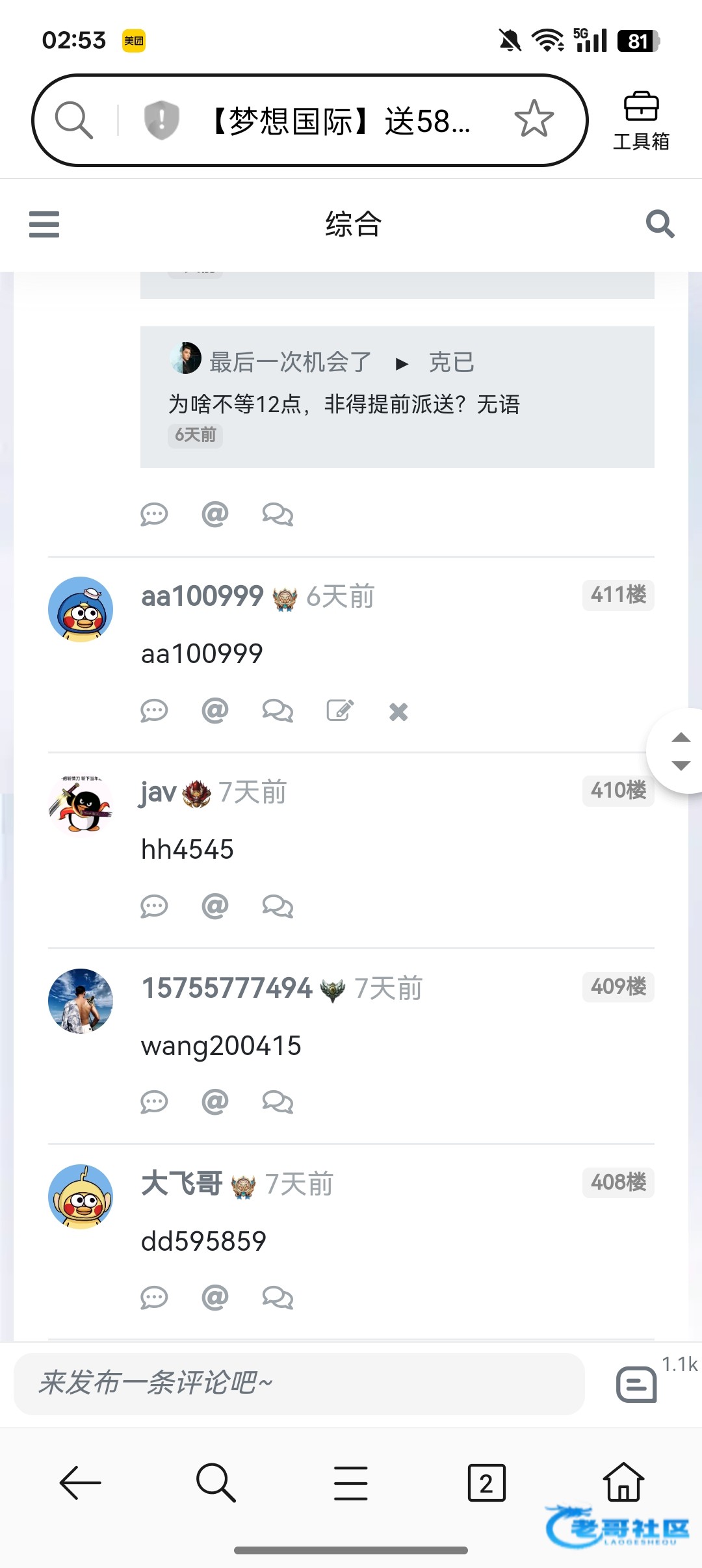Jump to the bottom with the down arrow

point(681,766)
